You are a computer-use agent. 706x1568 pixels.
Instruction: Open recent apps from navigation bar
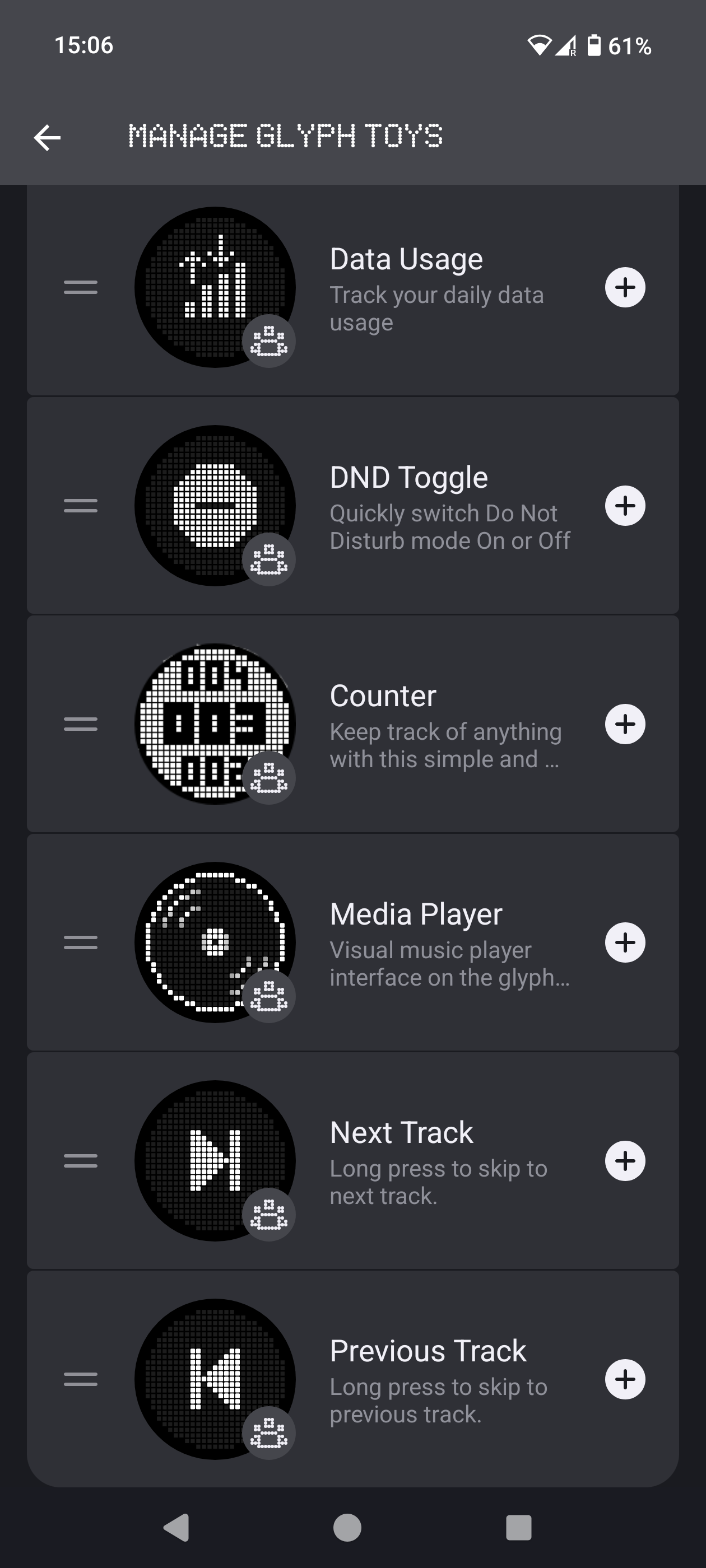[518, 1527]
